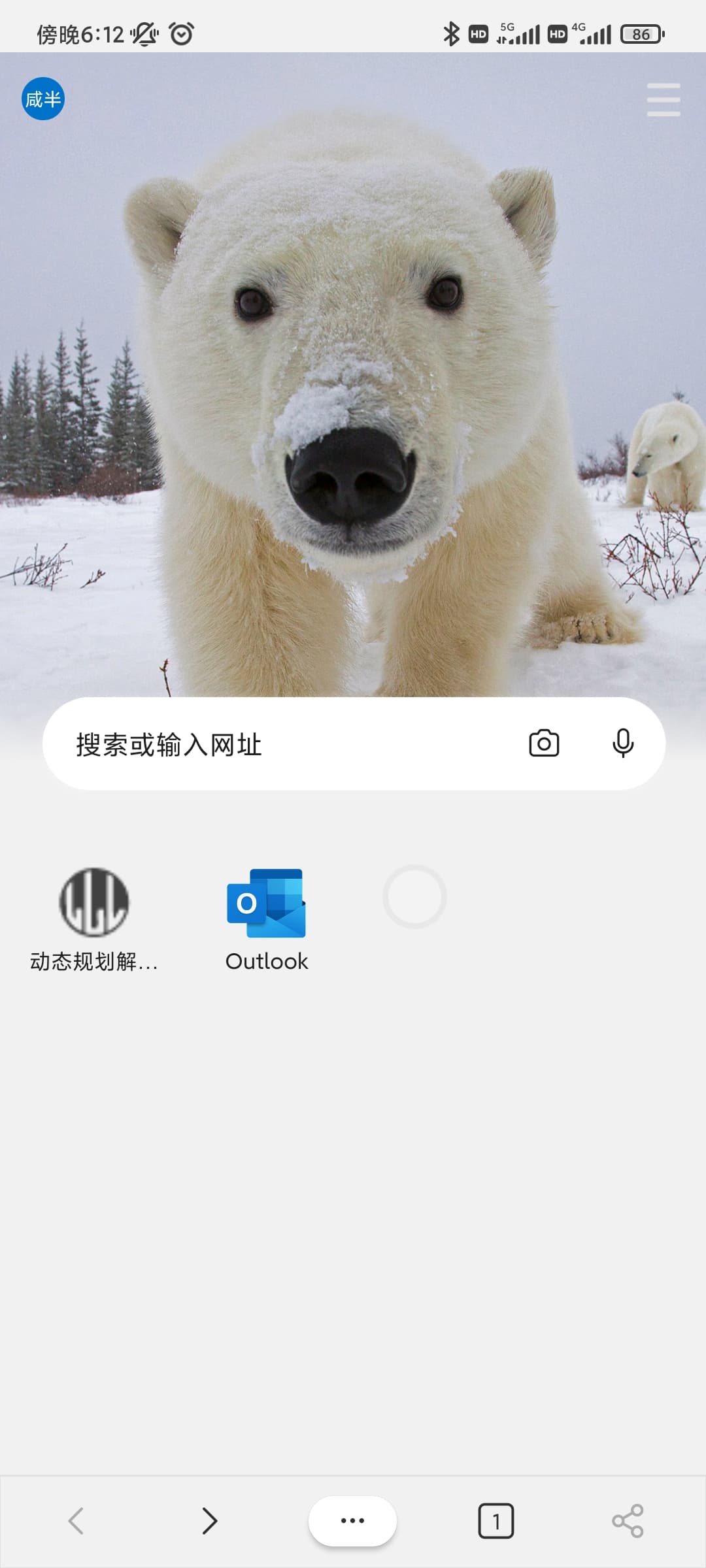Image resolution: width=706 pixels, height=1568 pixels.
Task: Open the 咸半 profile avatar
Action: [43, 99]
